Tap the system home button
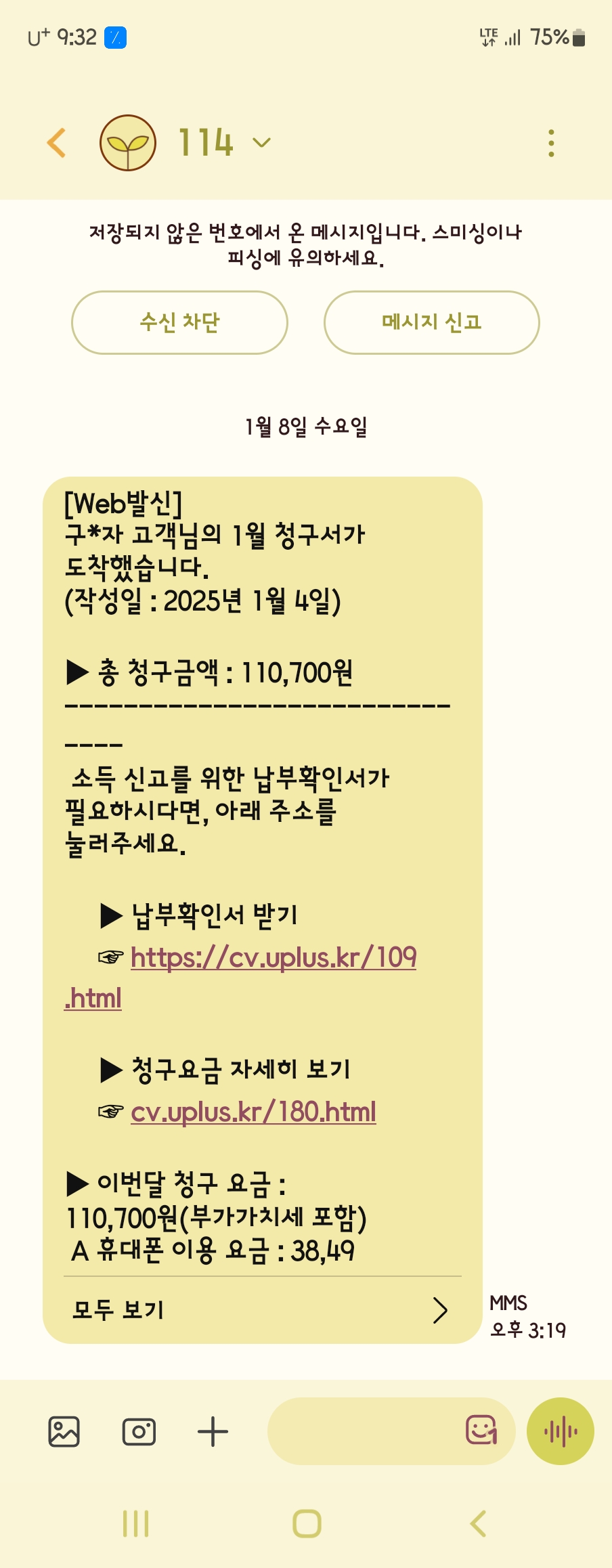The image size is (612, 1568). 307,1523
